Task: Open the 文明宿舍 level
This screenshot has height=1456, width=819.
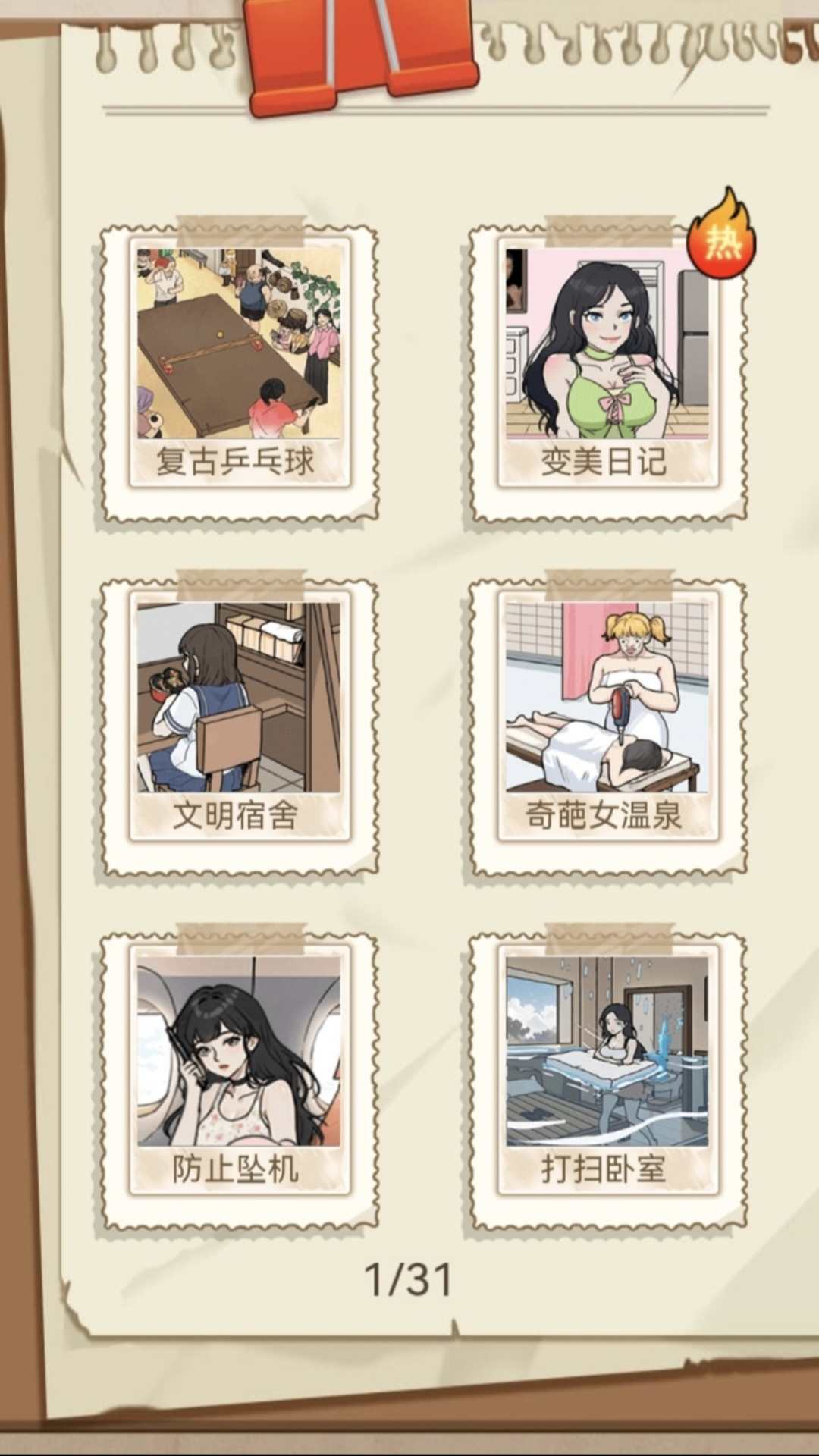Action: coord(239,726)
